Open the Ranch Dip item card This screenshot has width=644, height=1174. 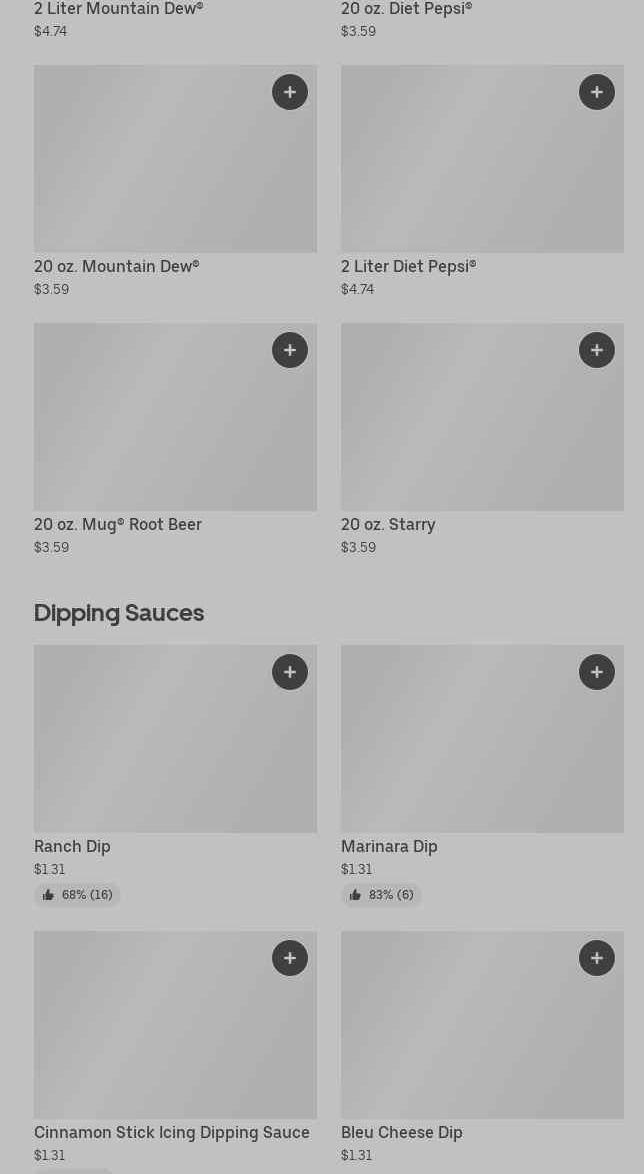[175, 739]
